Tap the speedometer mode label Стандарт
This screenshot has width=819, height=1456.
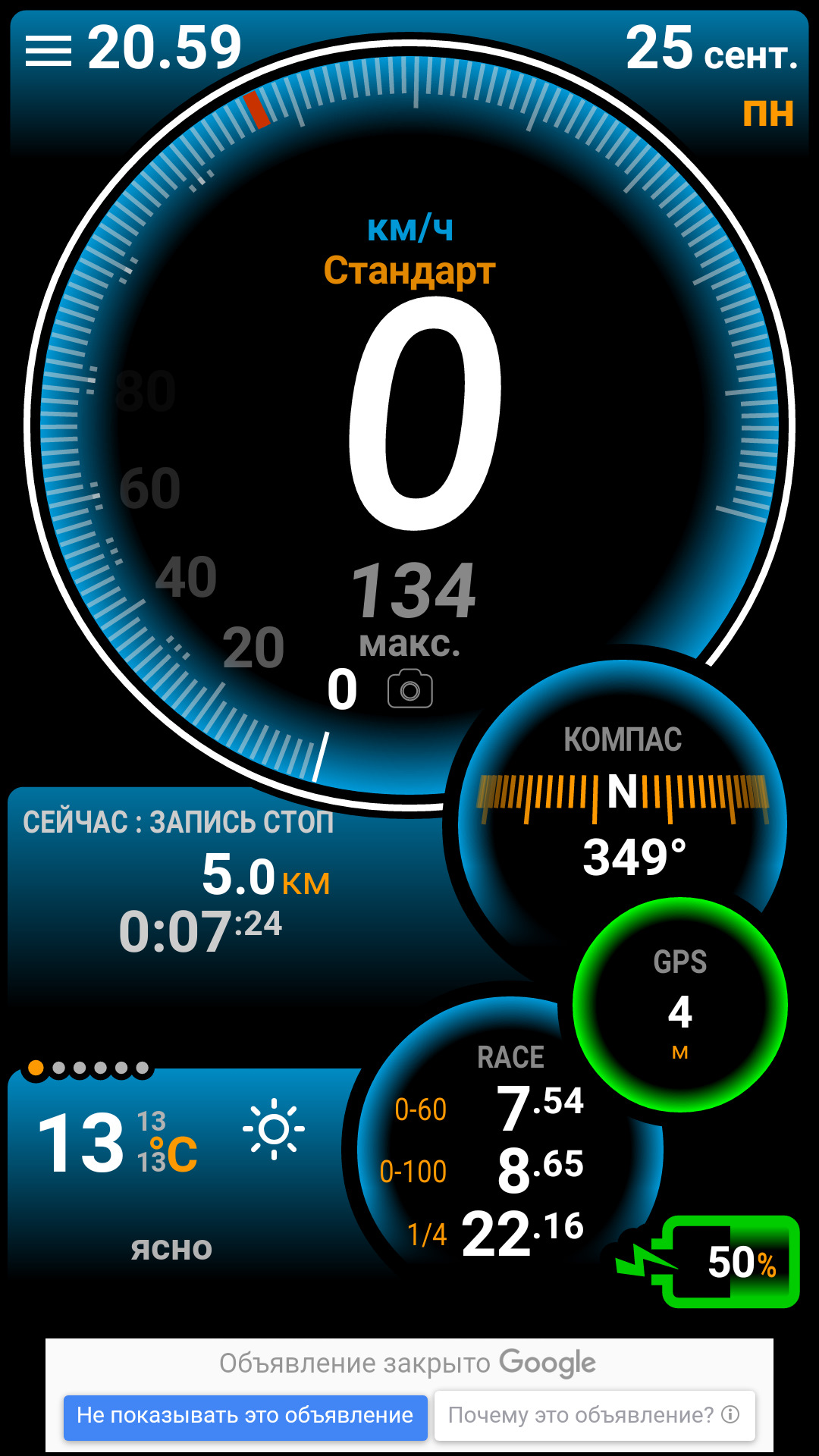(409, 270)
